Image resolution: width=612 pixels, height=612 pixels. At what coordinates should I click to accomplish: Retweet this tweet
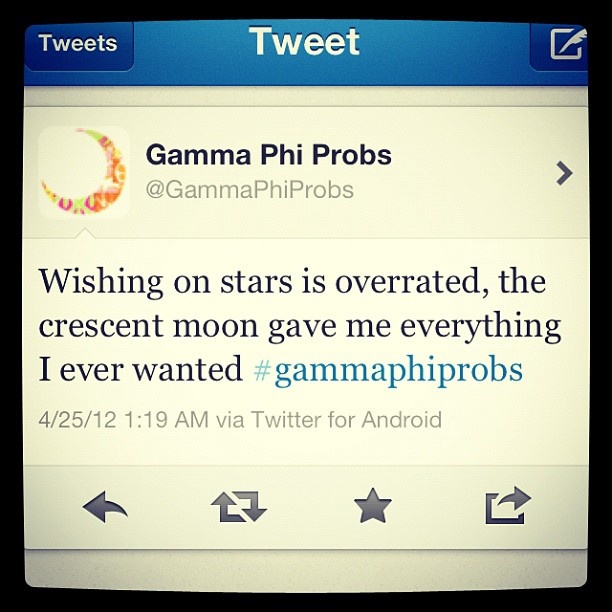[x=239, y=507]
